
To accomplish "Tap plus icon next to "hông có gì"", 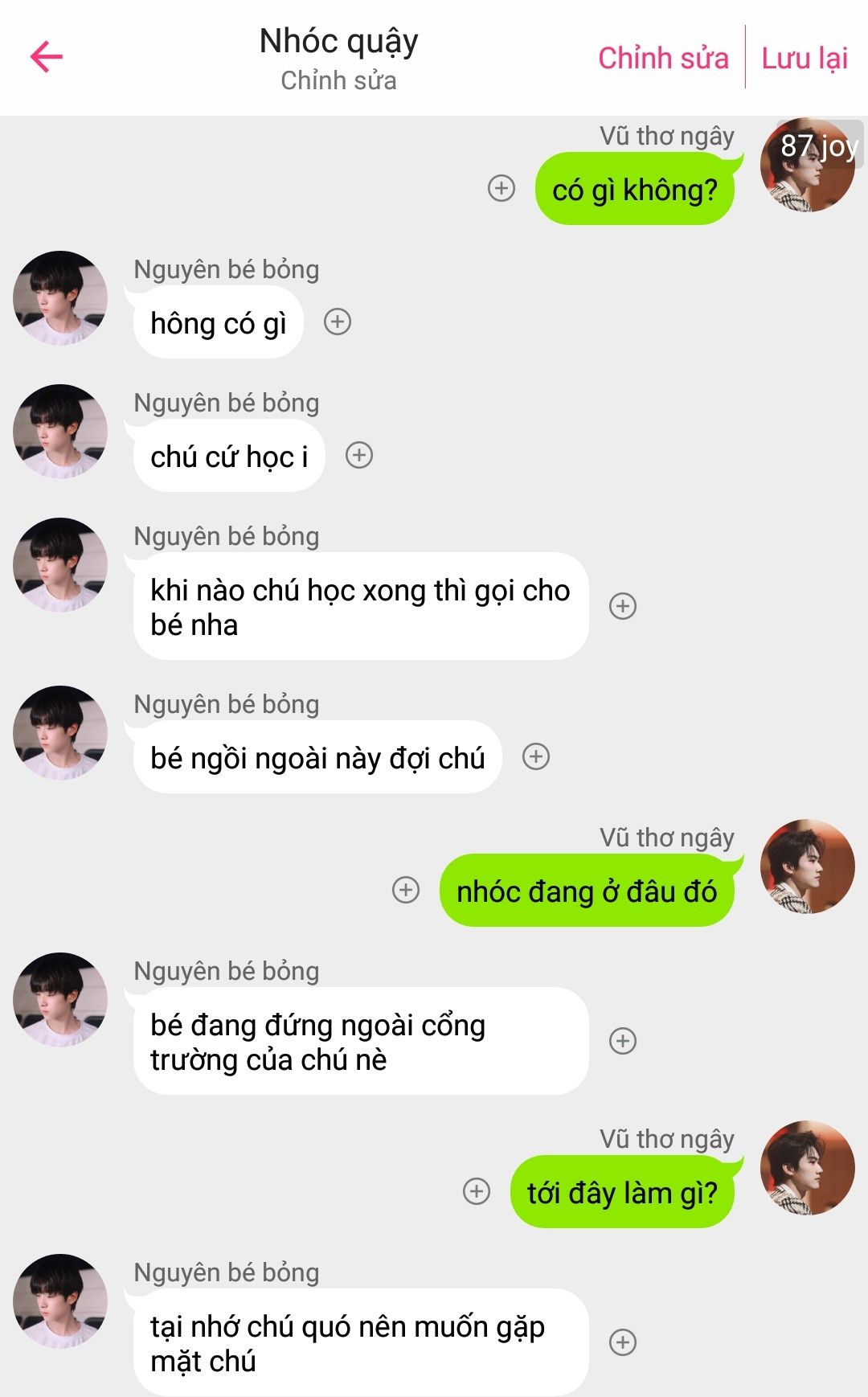I will (x=338, y=322).
